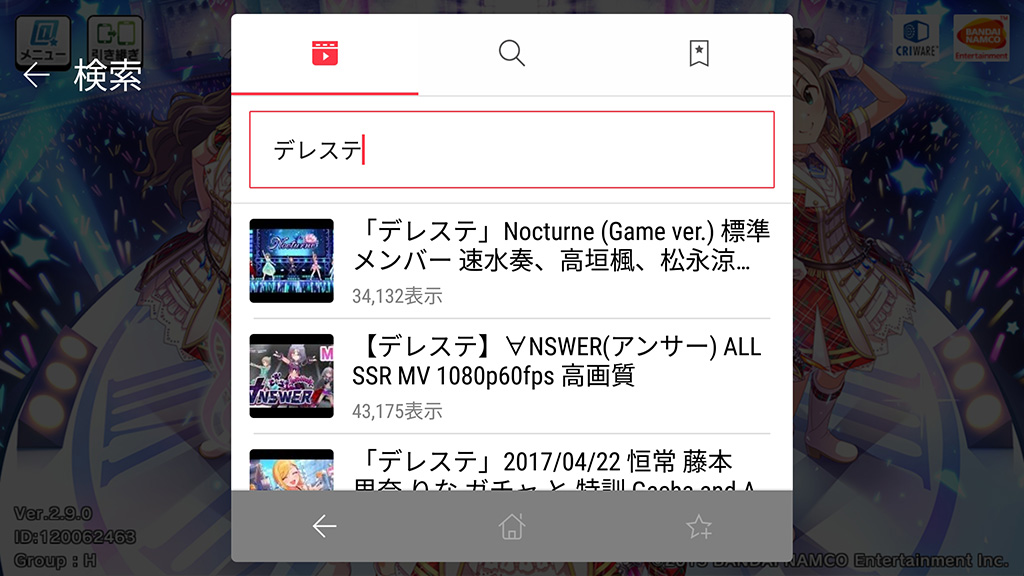The image size is (1024, 576).
Task: Switch to the videos tab
Action: tap(324, 54)
